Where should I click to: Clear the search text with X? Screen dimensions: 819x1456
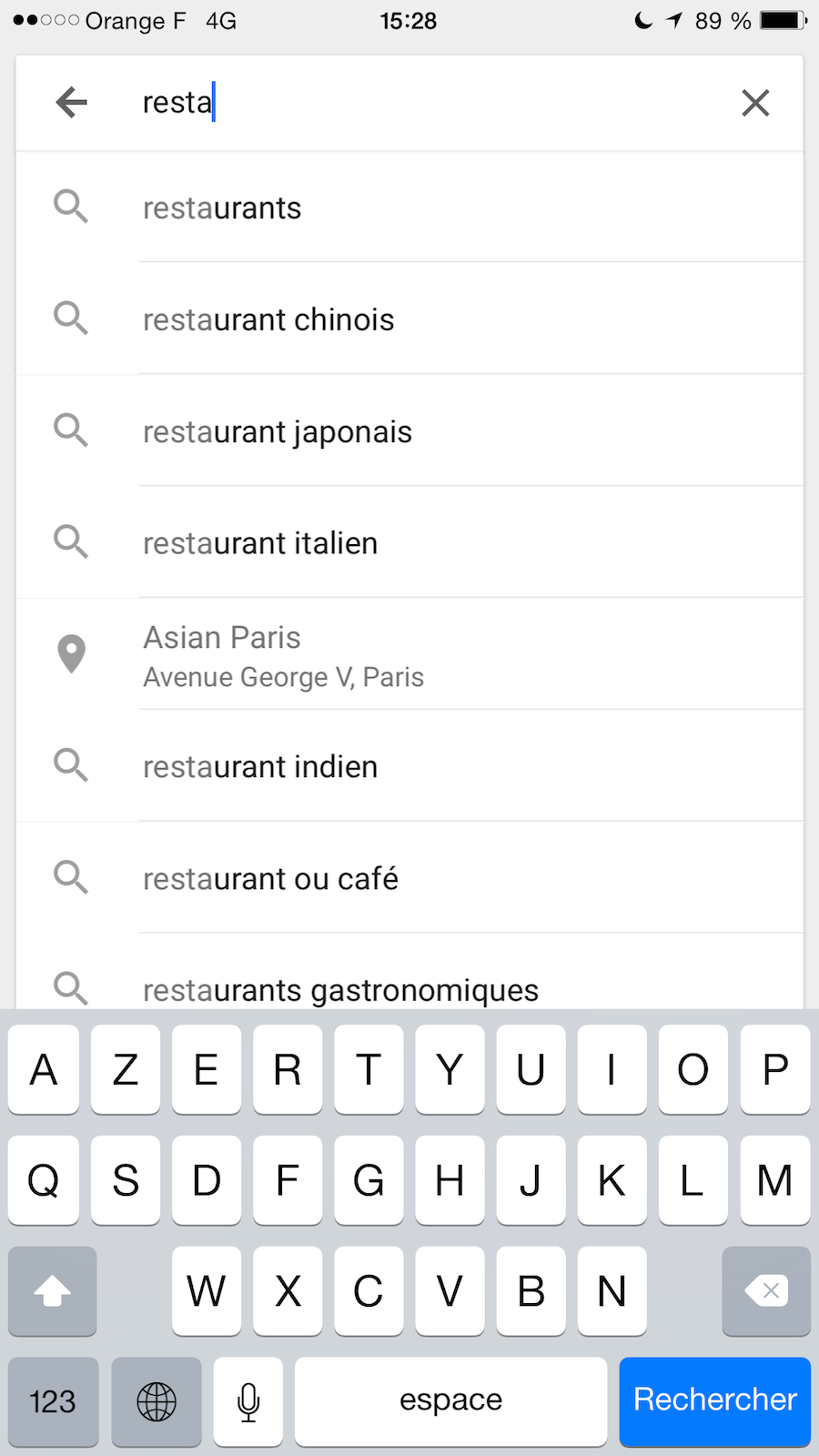pos(755,103)
